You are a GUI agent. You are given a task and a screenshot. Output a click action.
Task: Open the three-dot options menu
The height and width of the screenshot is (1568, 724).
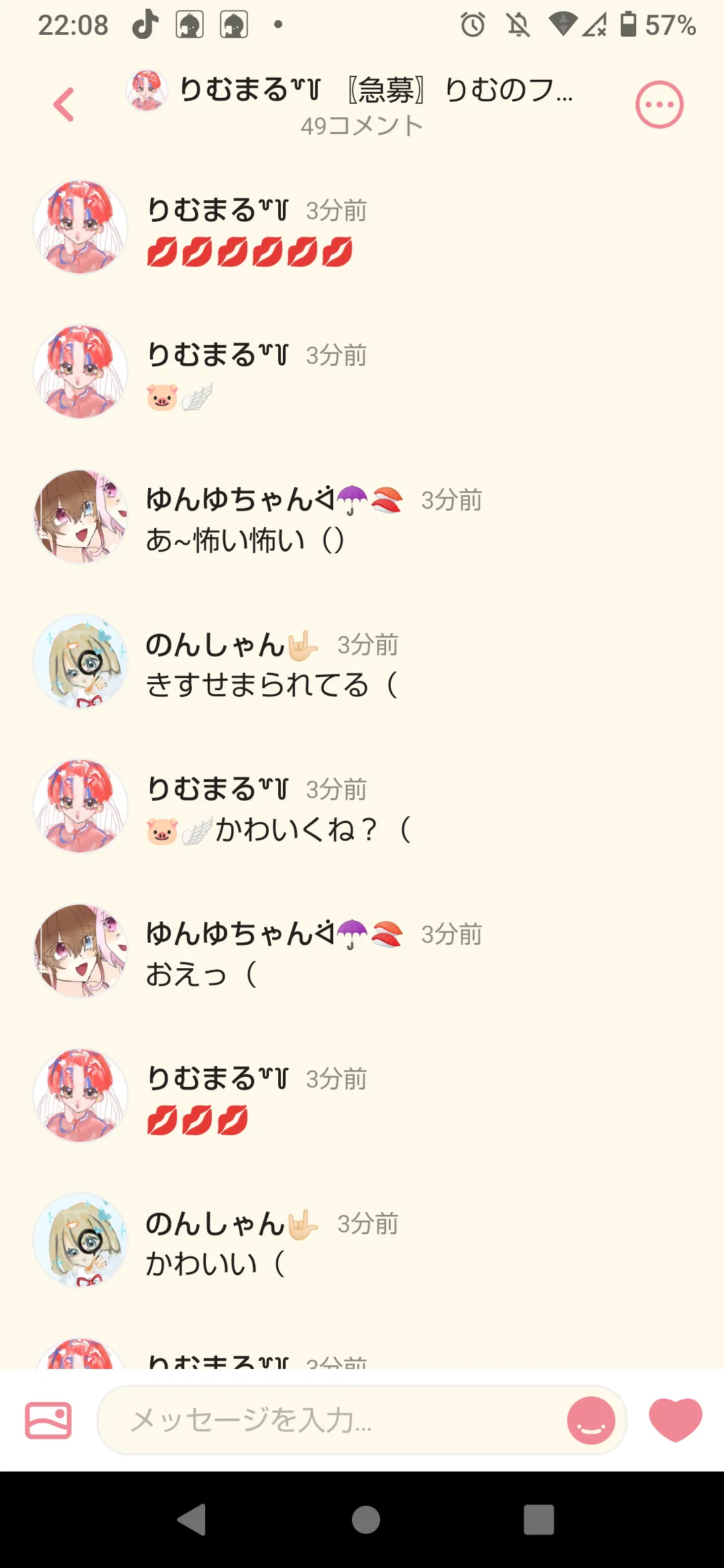(659, 105)
